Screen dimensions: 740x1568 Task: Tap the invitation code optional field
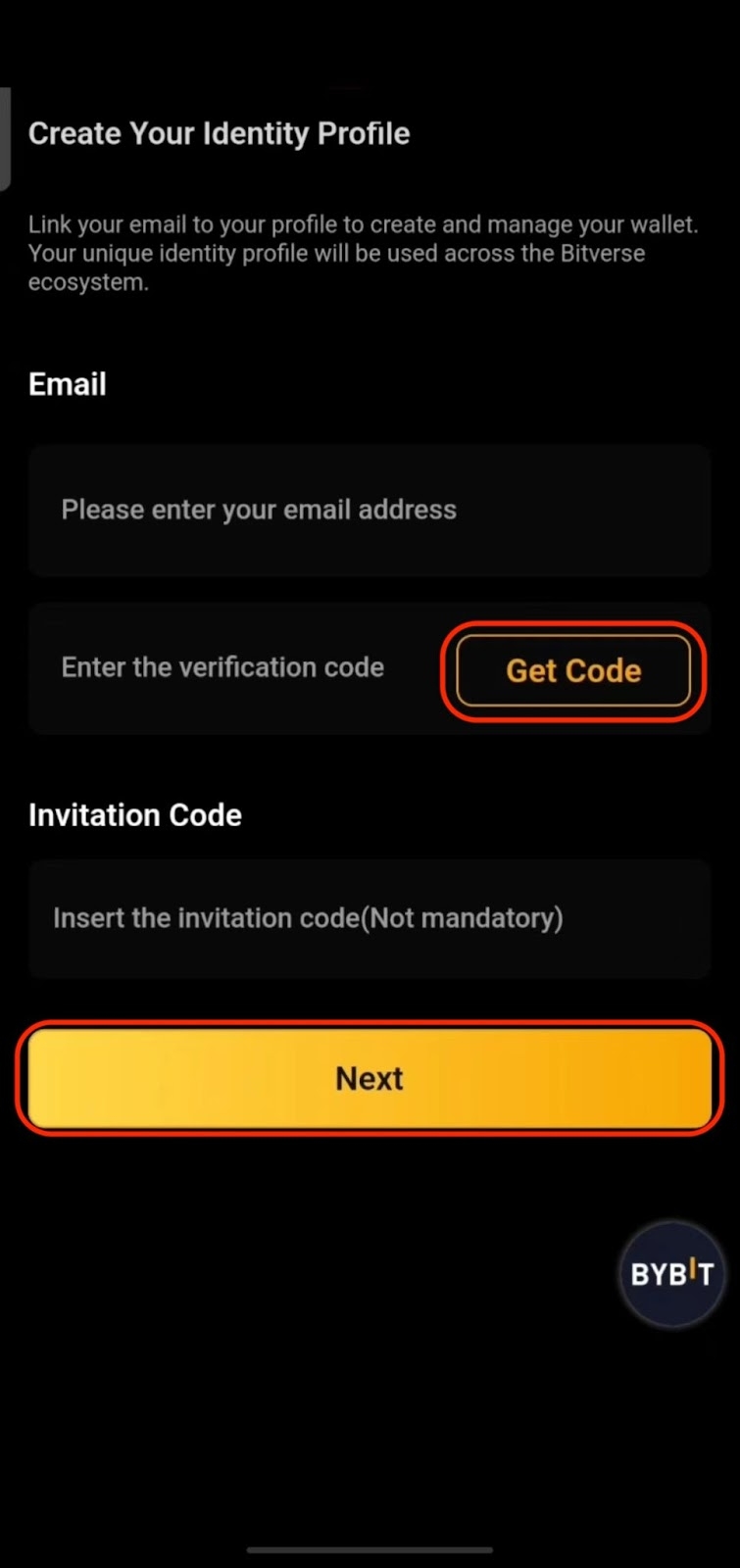370,918
